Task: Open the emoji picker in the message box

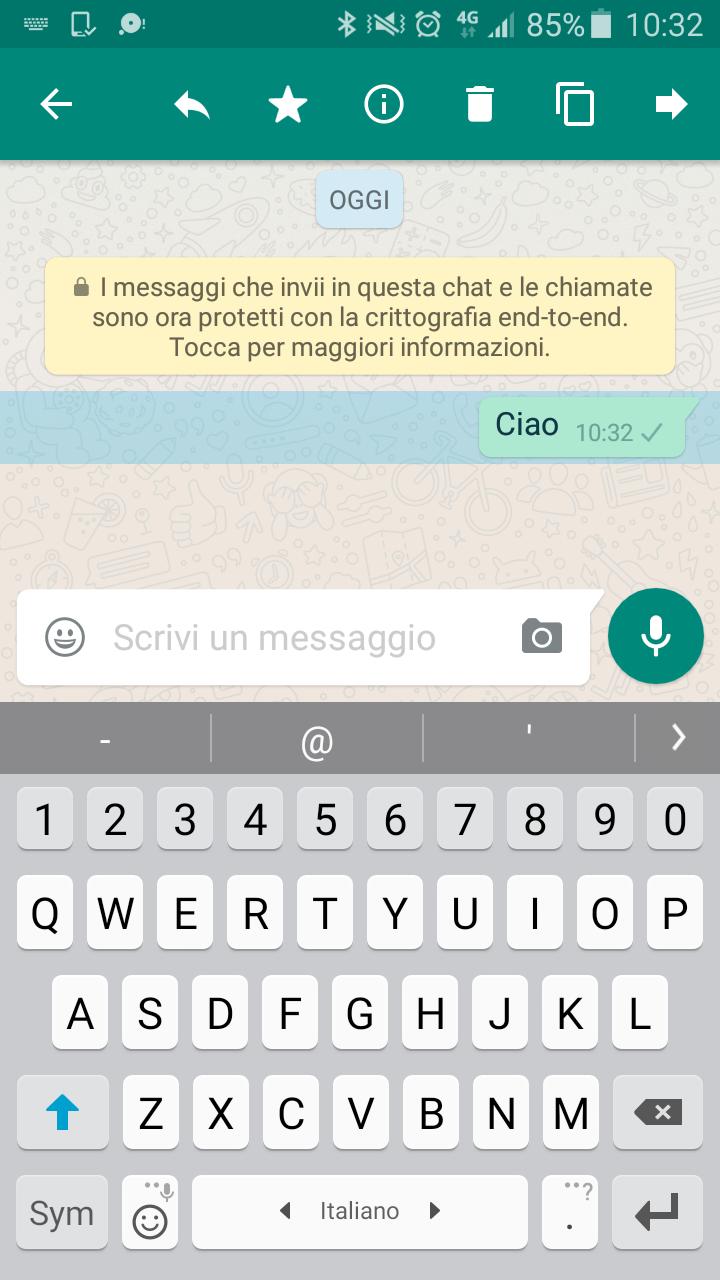Action: [x=66, y=637]
